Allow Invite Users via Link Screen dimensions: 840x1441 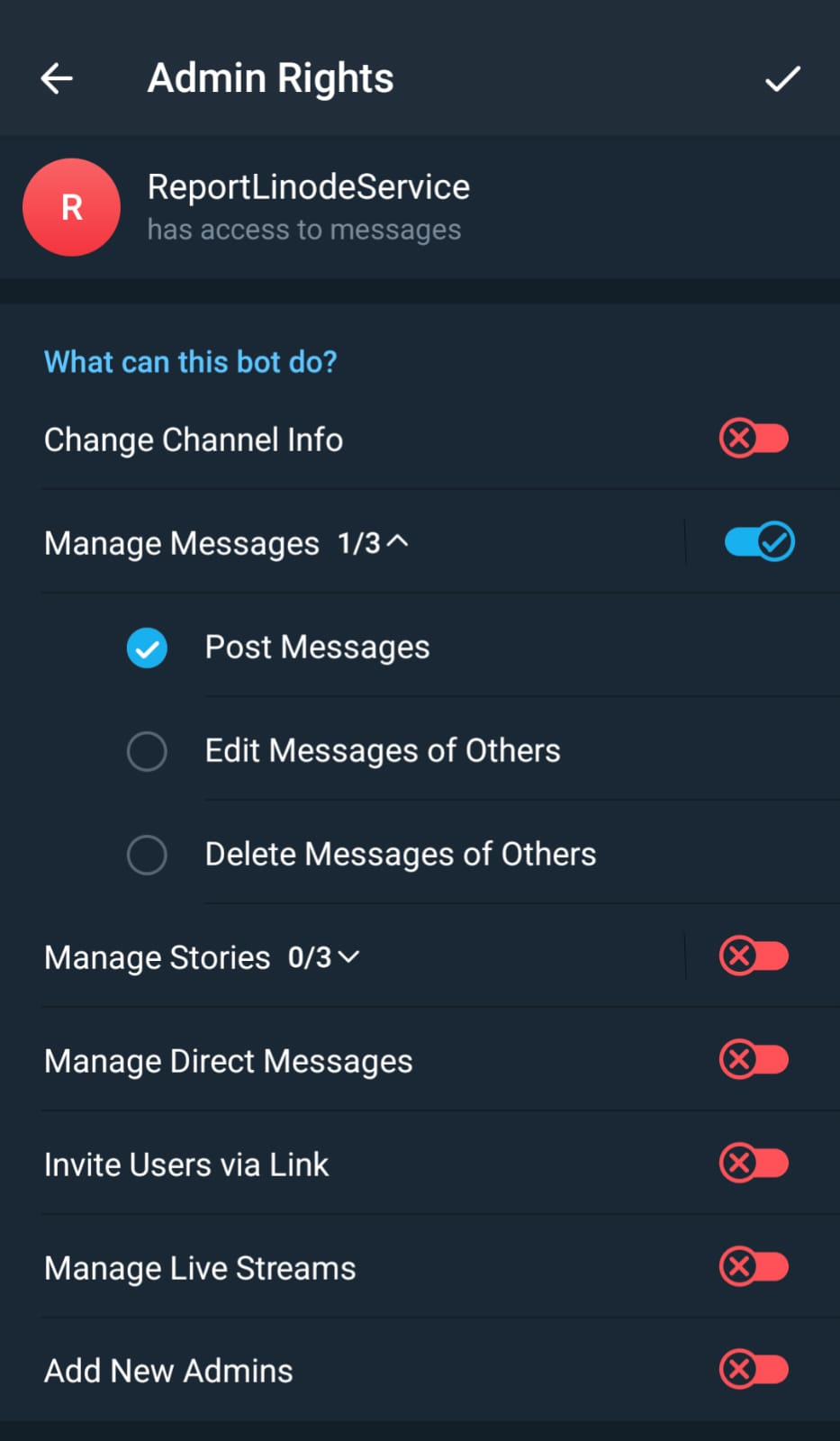[754, 1164]
